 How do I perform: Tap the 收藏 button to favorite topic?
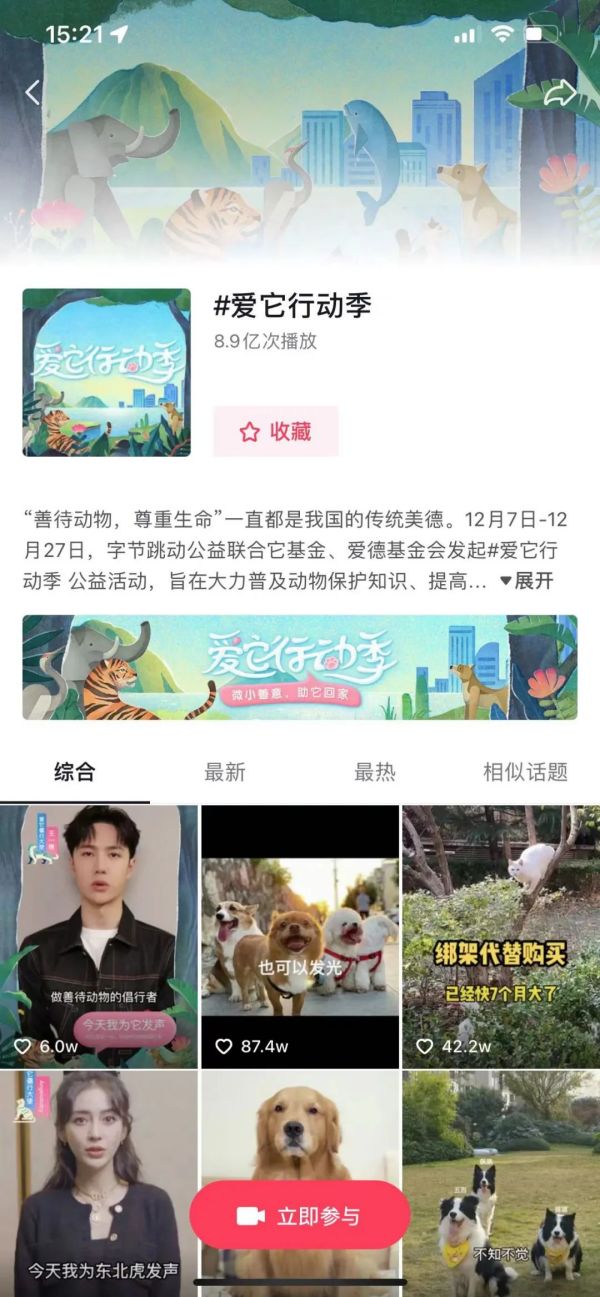coord(276,431)
